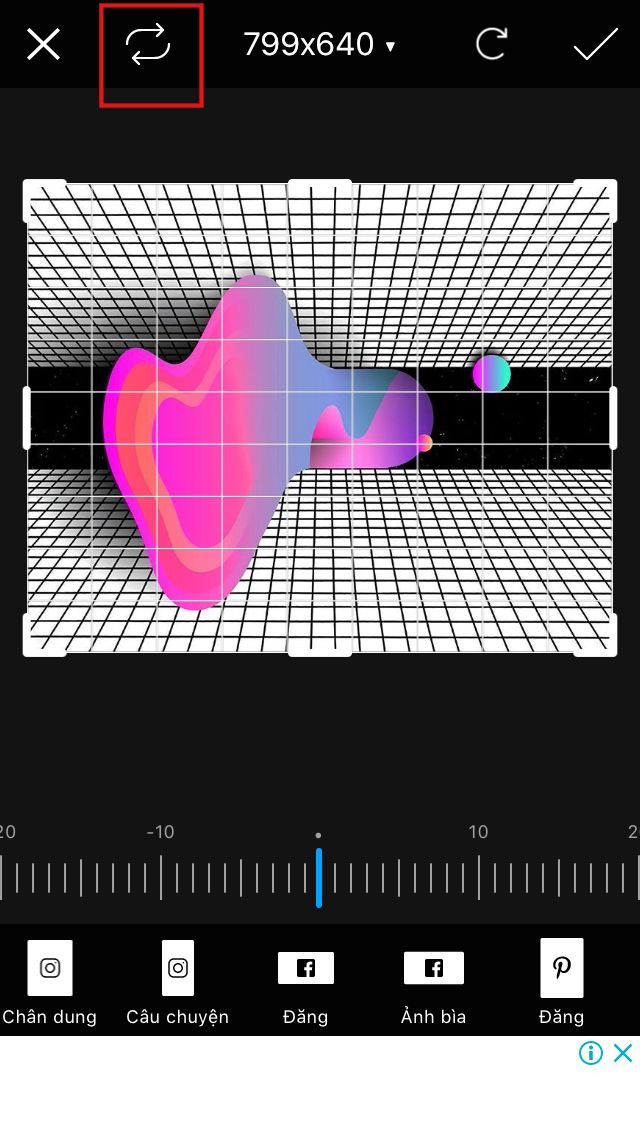Confirm the crop with the checkmark
The width and height of the screenshot is (640, 1136).
point(596,45)
